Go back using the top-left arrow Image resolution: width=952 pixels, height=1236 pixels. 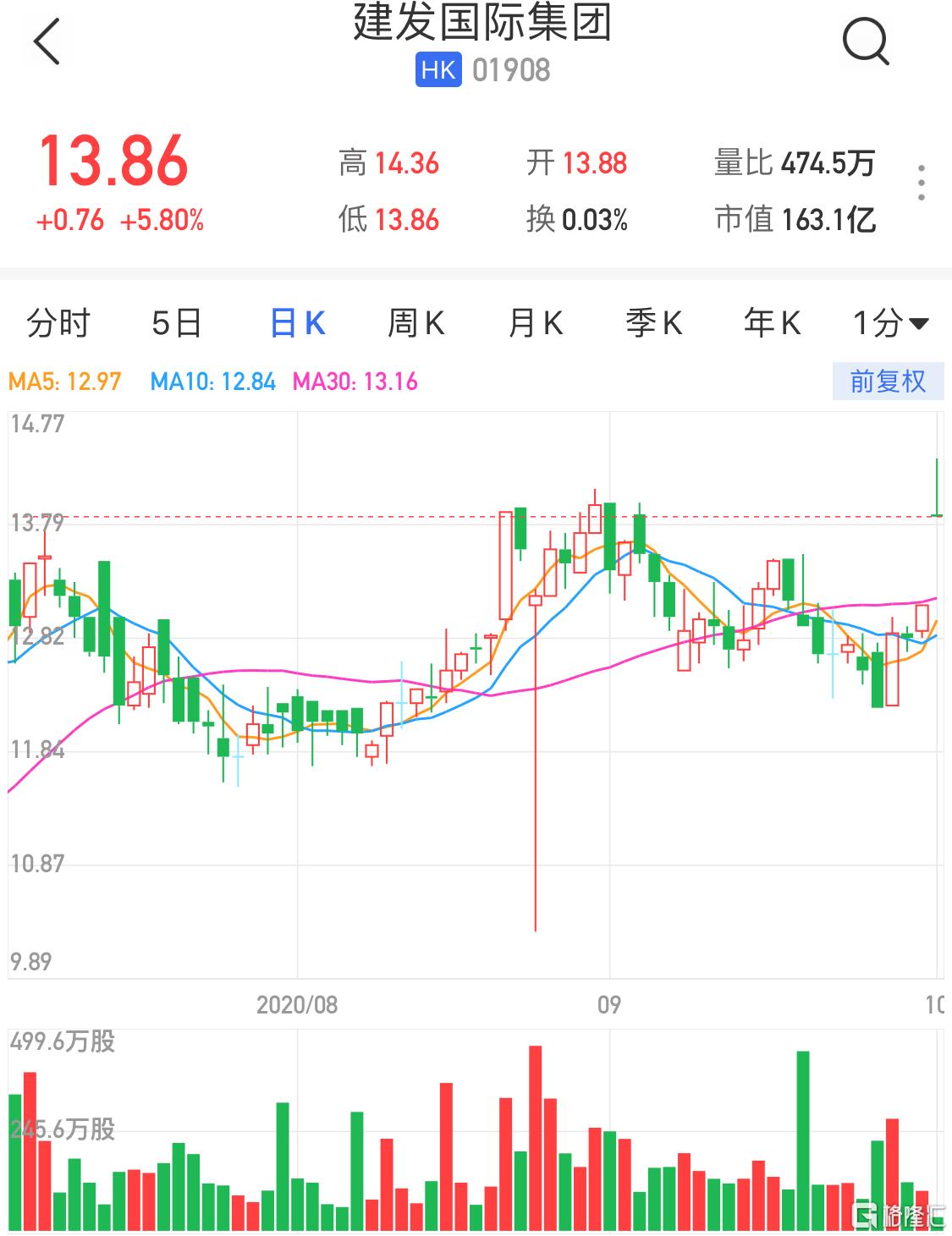47,41
